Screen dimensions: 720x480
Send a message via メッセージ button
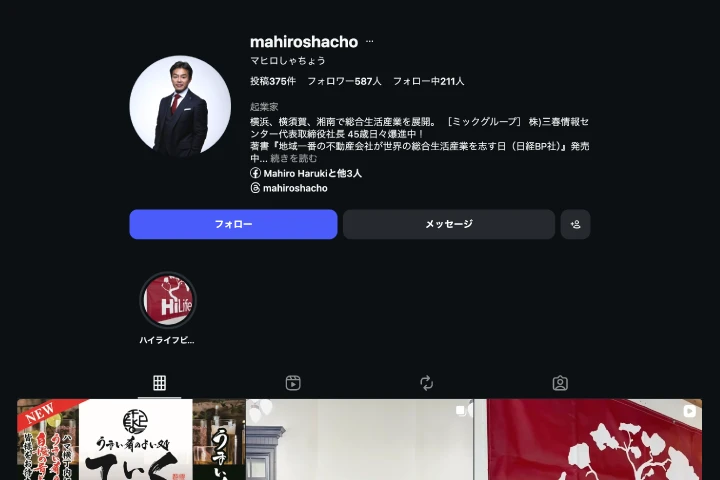[x=448, y=225]
